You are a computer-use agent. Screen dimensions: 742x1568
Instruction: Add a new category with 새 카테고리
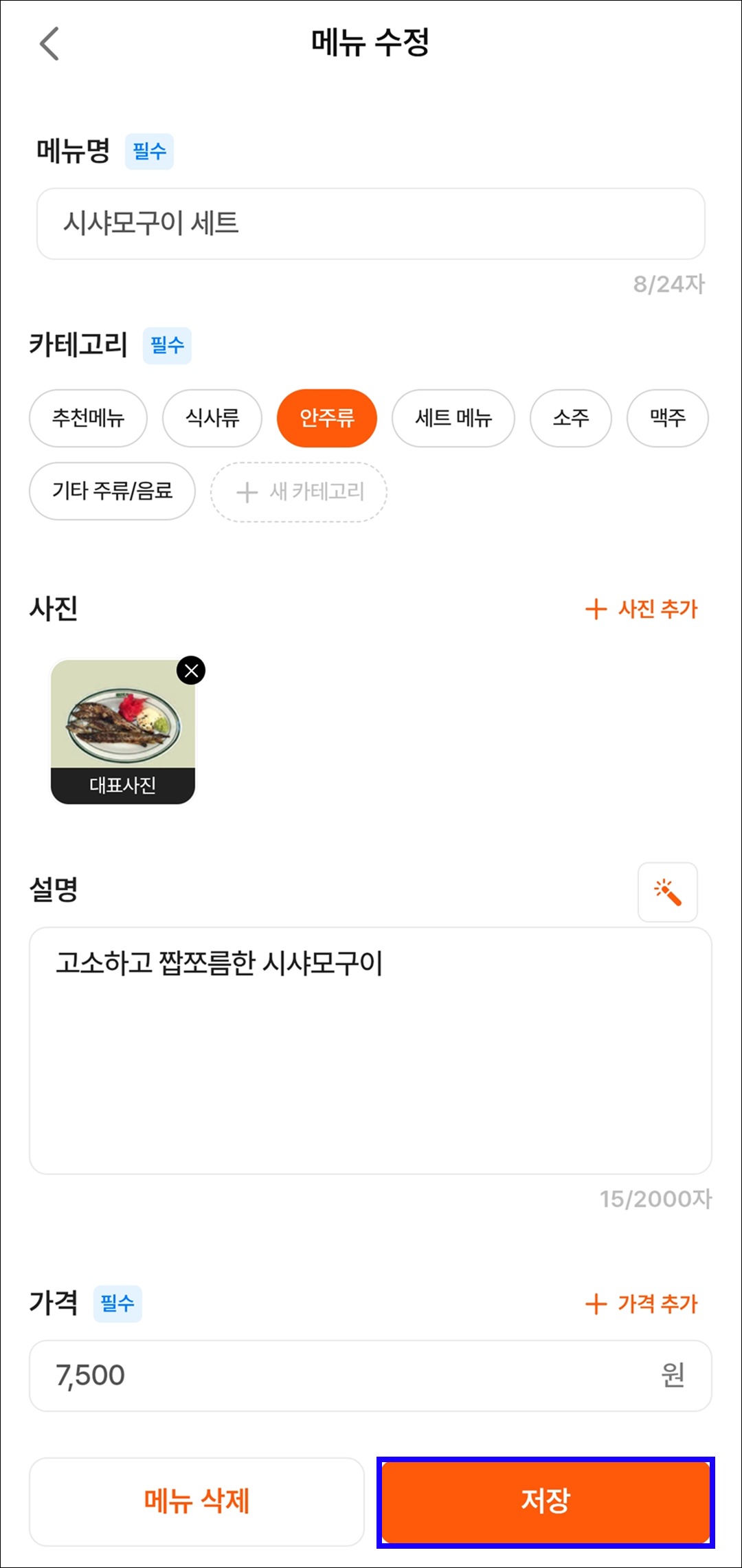299,492
